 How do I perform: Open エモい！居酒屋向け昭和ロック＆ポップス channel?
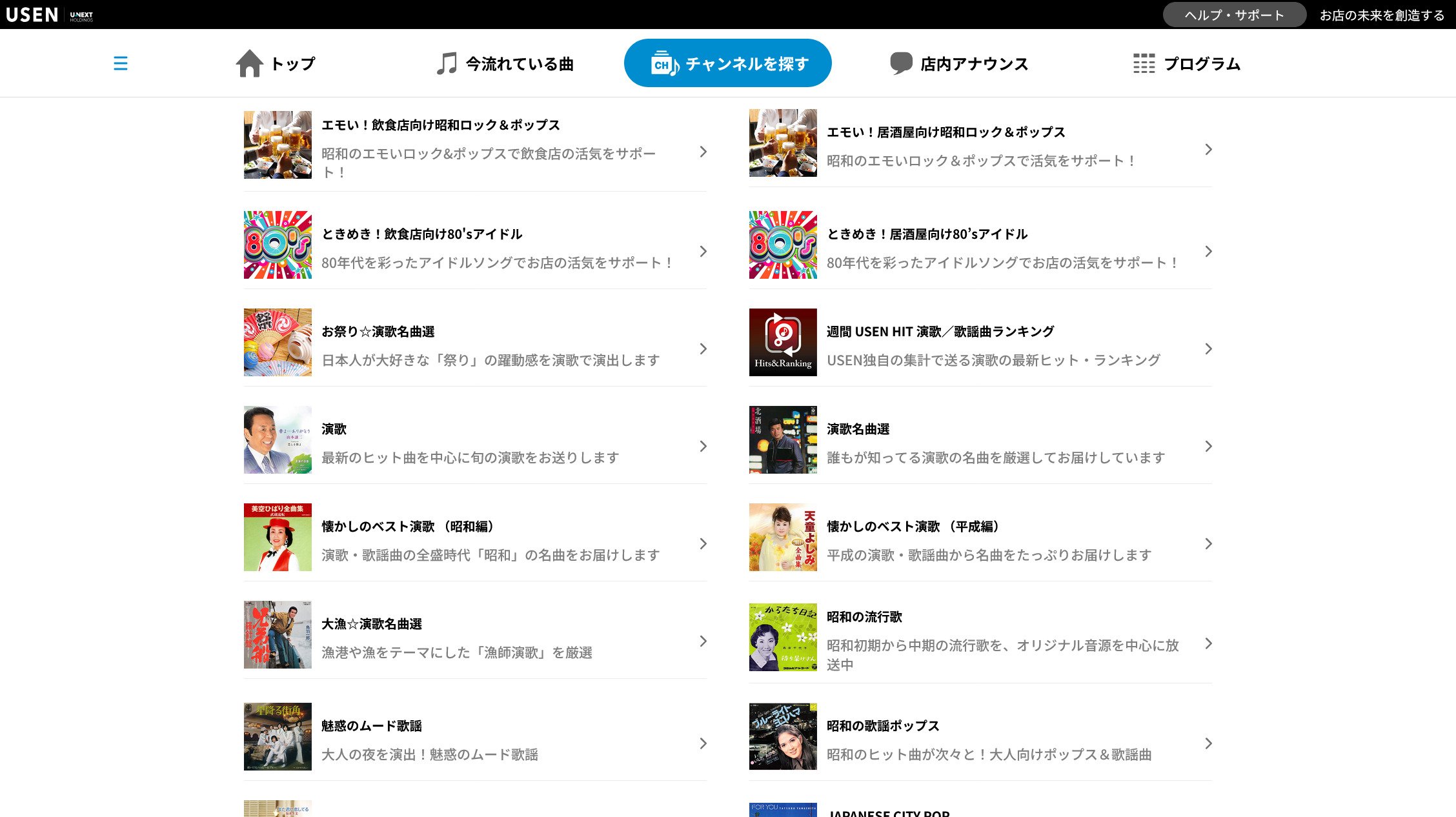click(x=980, y=146)
